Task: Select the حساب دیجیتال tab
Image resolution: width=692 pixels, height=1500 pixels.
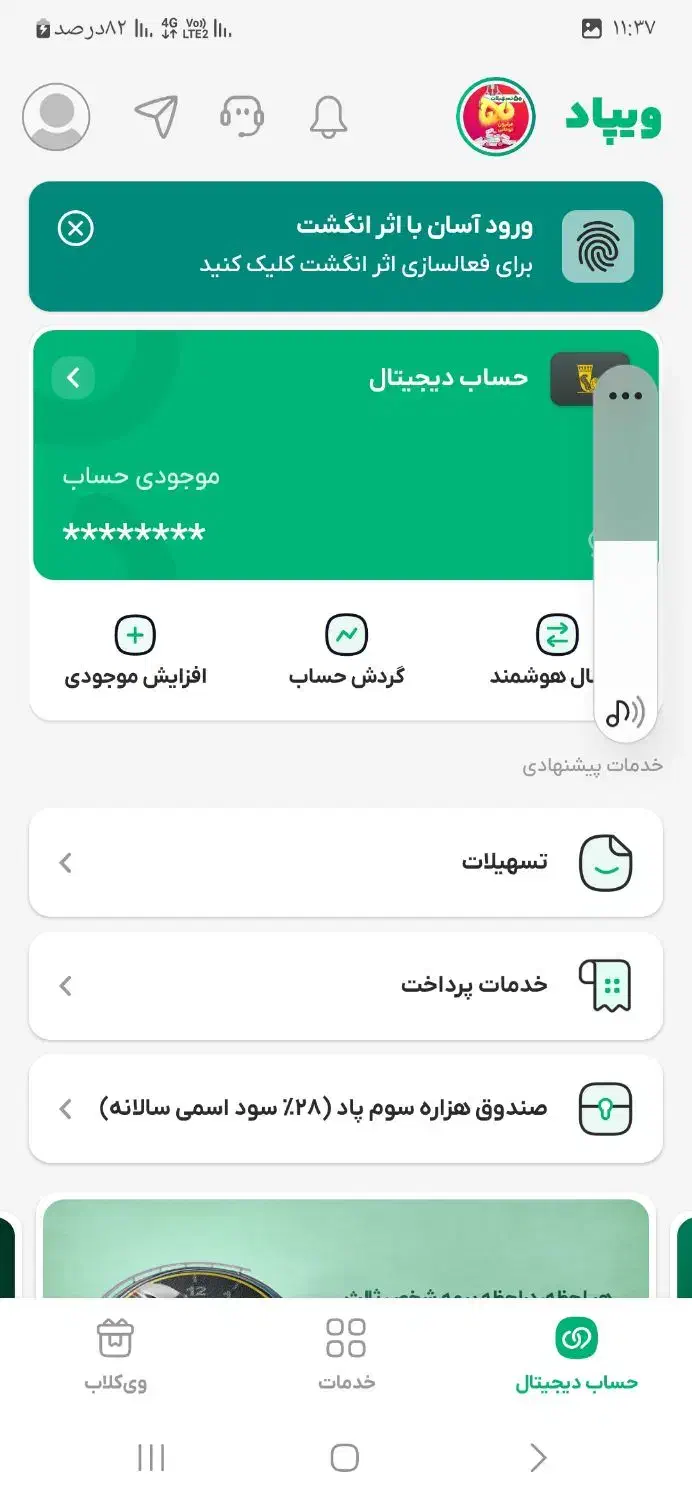Action: click(x=576, y=1355)
